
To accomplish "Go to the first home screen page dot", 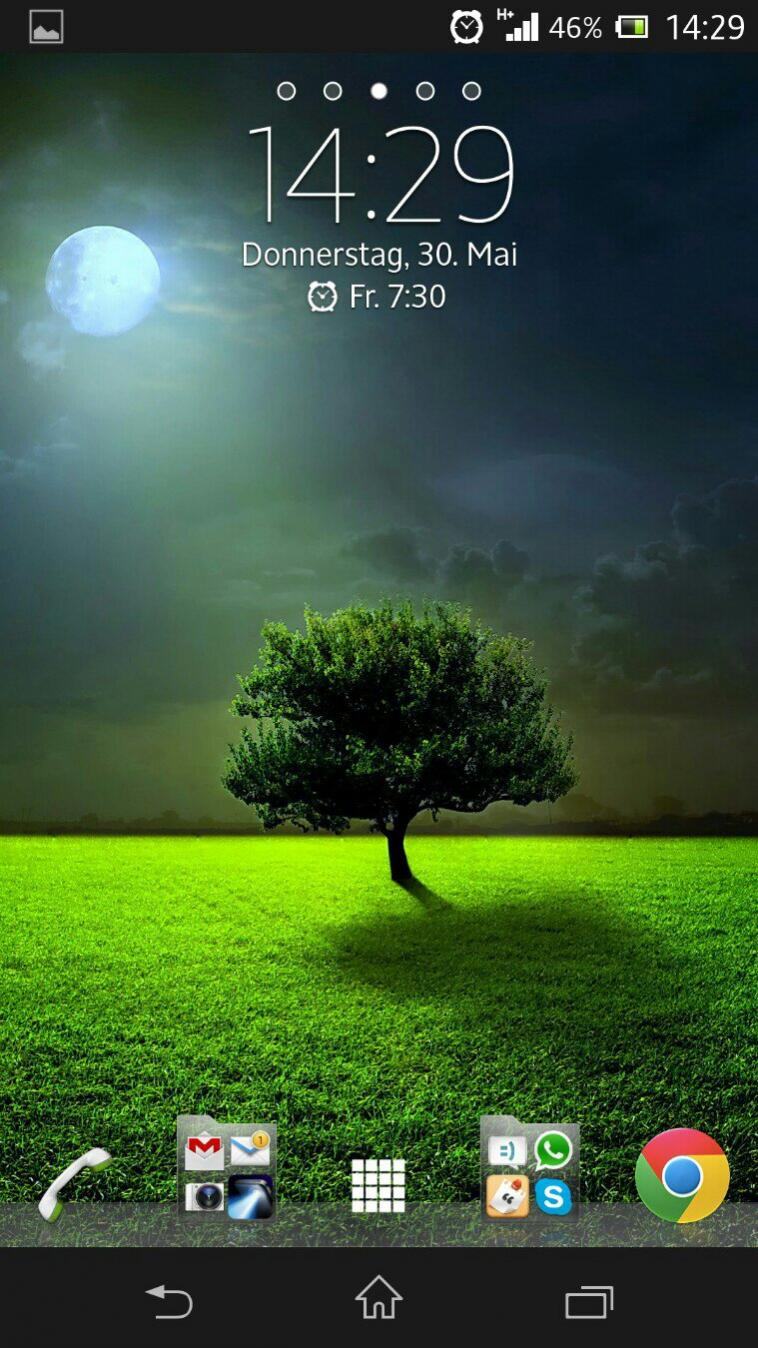I will (x=286, y=91).
